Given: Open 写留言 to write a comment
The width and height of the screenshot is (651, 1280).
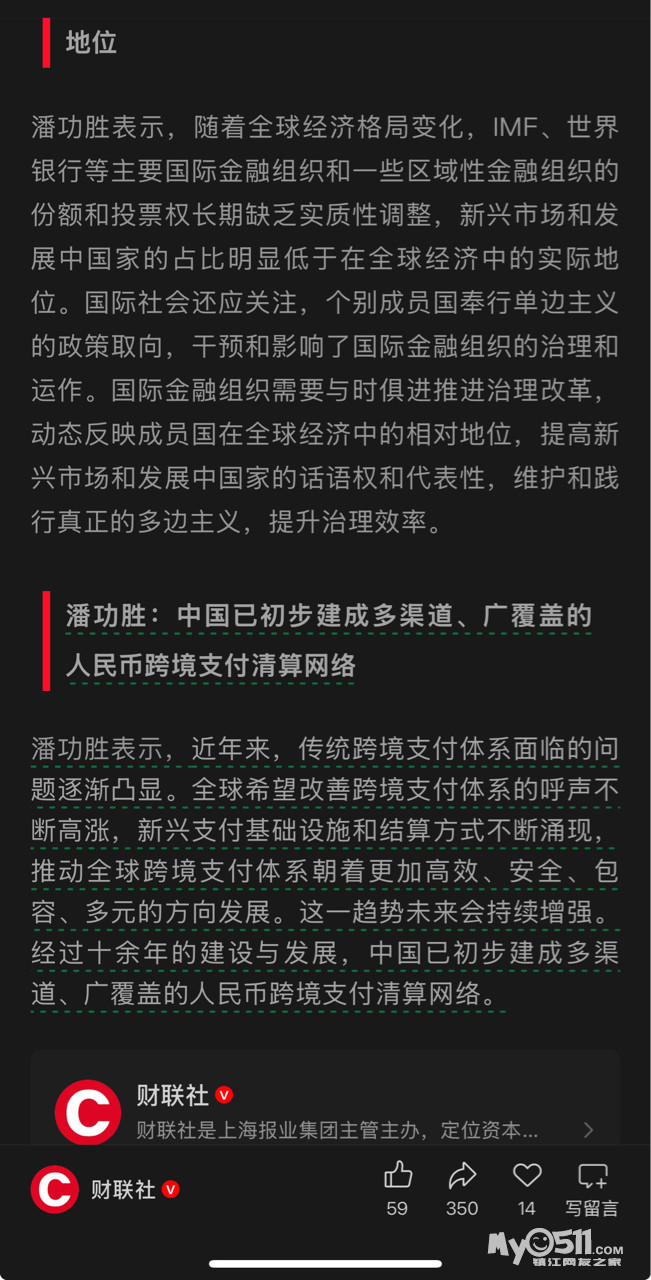Looking at the screenshot, I should click(x=592, y=1188).
